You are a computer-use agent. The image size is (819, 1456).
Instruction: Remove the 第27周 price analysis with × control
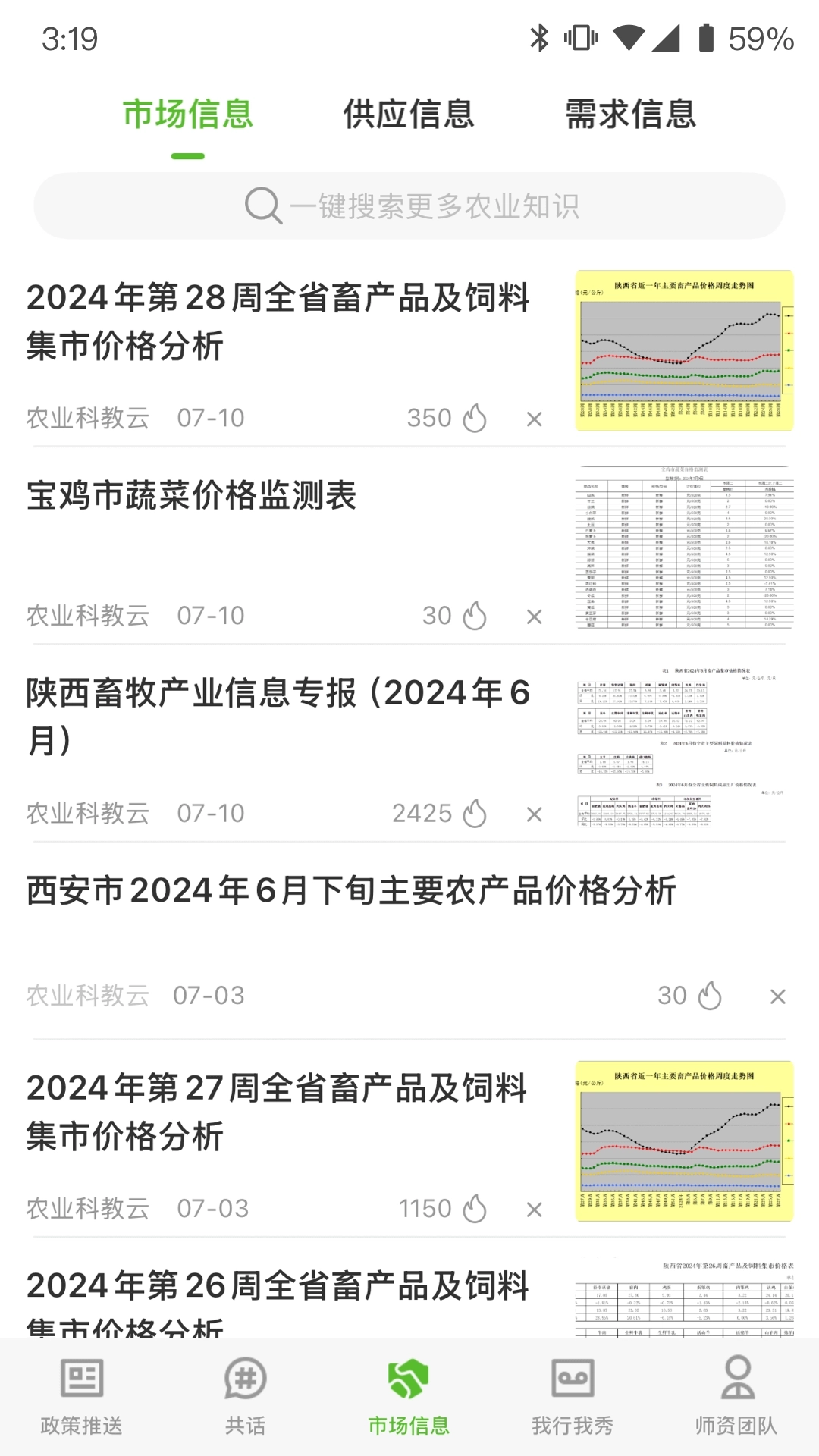533,1209
